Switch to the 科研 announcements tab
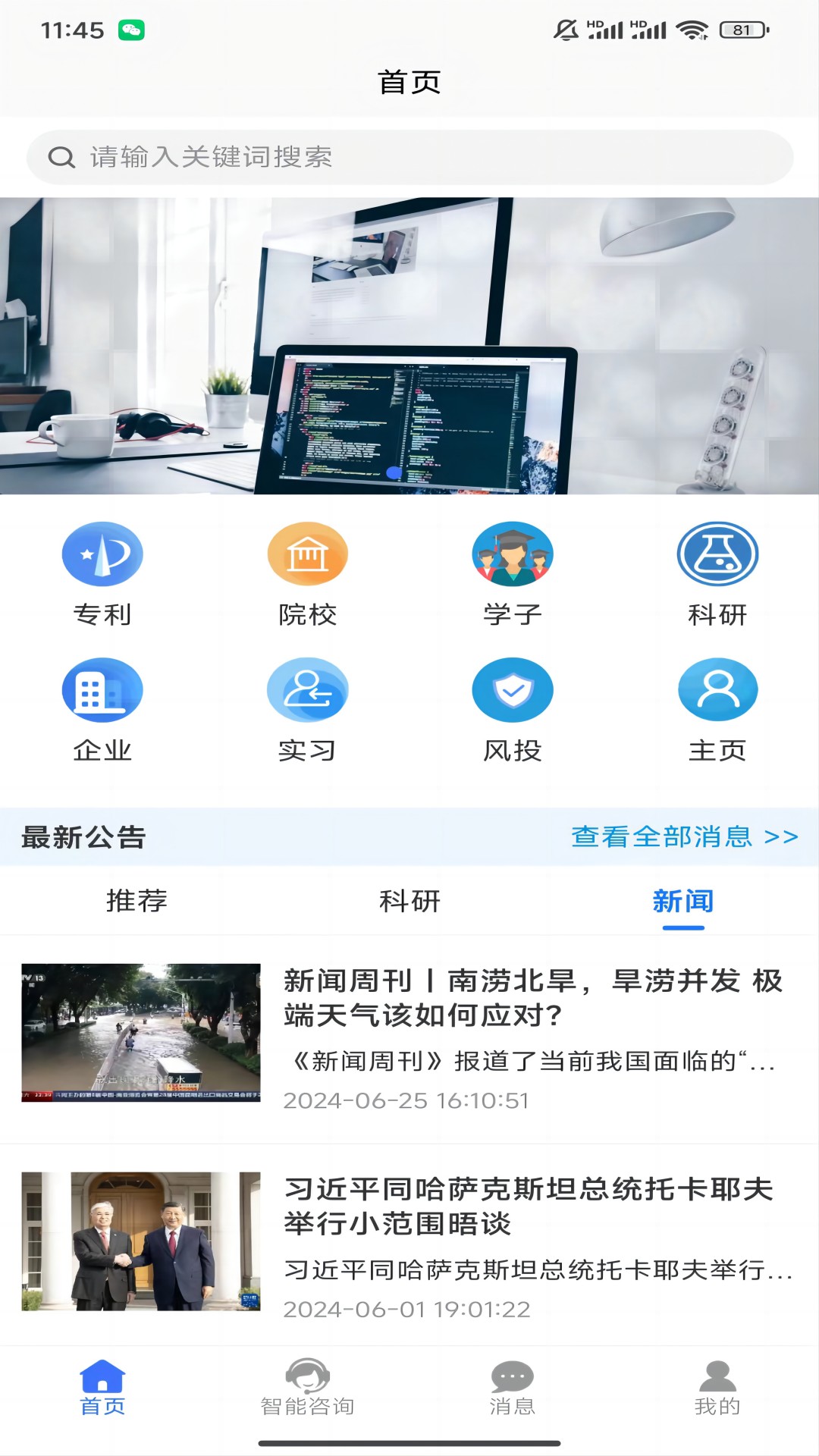Screen dimensions: 819x1456 [x=409, y=901]
